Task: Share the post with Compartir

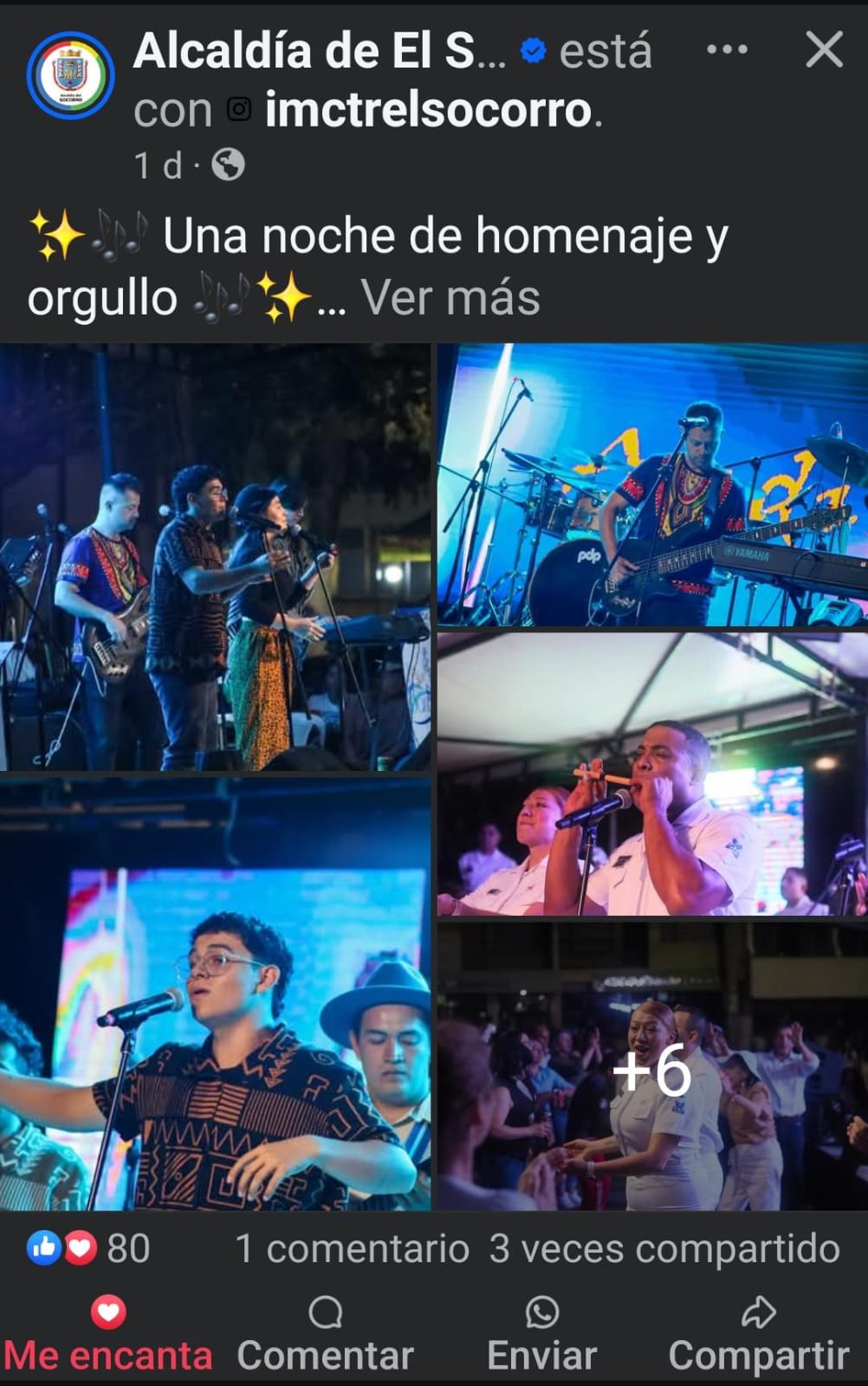Action: (758, 1336)
